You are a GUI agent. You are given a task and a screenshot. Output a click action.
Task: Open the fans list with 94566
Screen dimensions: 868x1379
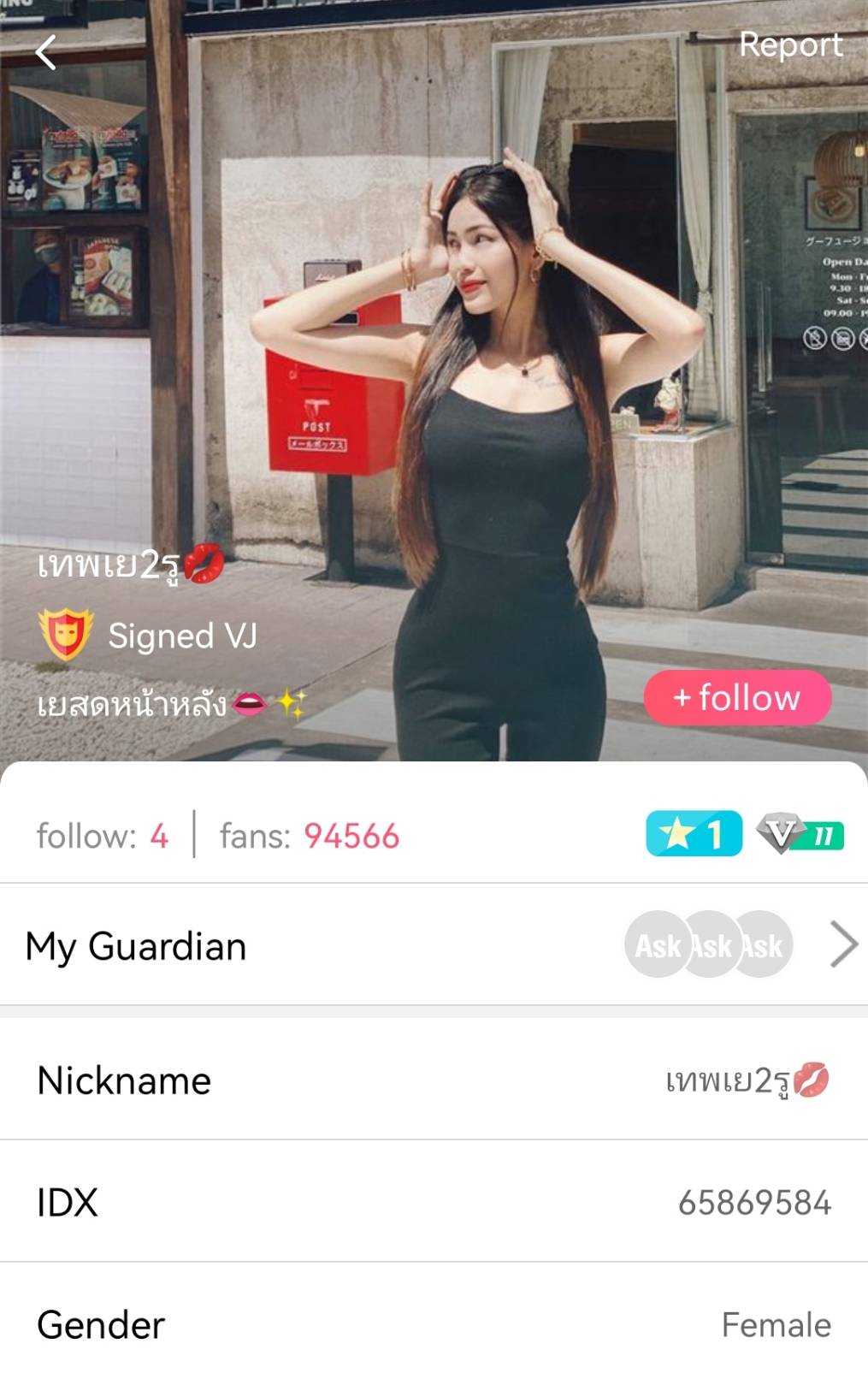310,836
